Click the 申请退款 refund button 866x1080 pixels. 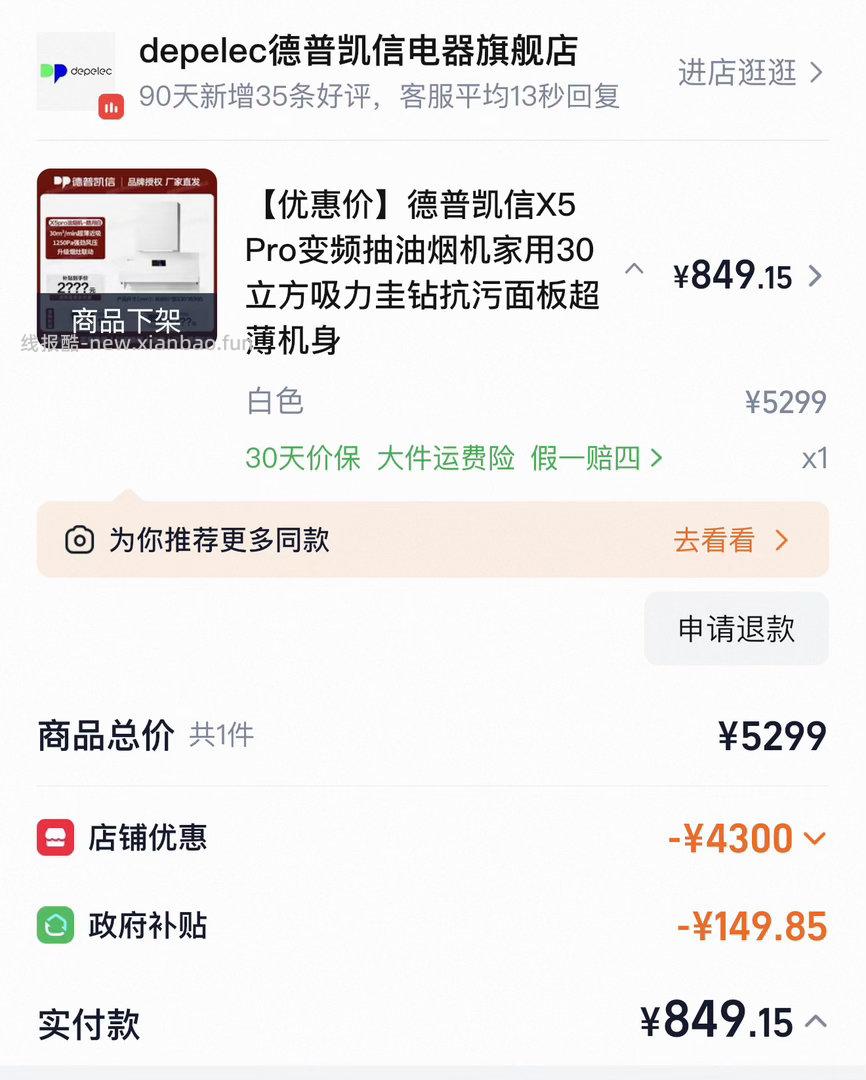(x=736, y=628)
